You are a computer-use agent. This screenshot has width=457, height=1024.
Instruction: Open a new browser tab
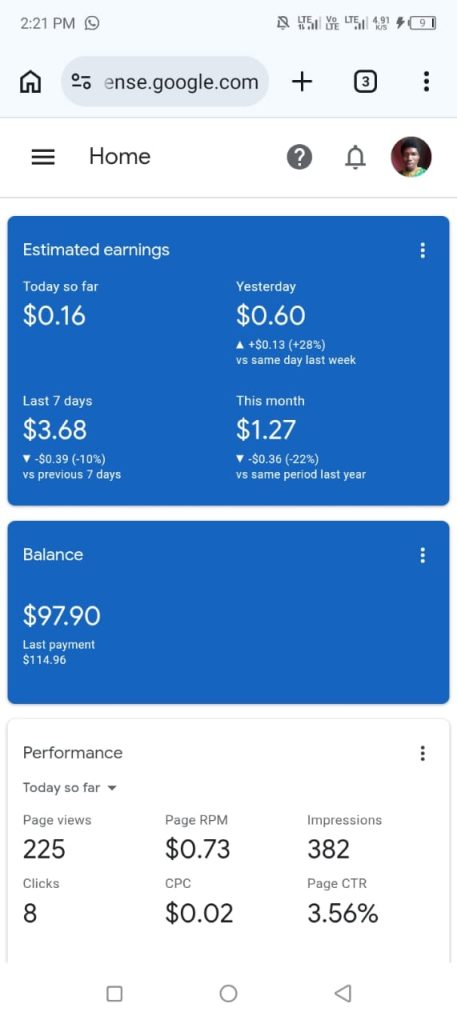(x=302, y=82)
